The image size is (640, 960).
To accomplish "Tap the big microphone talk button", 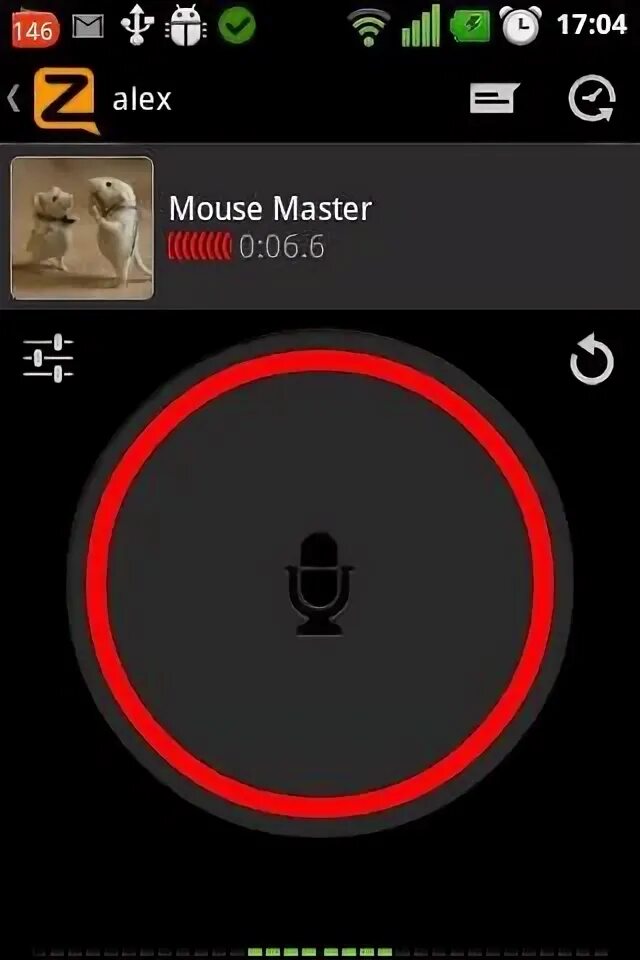I will (320, 584).
